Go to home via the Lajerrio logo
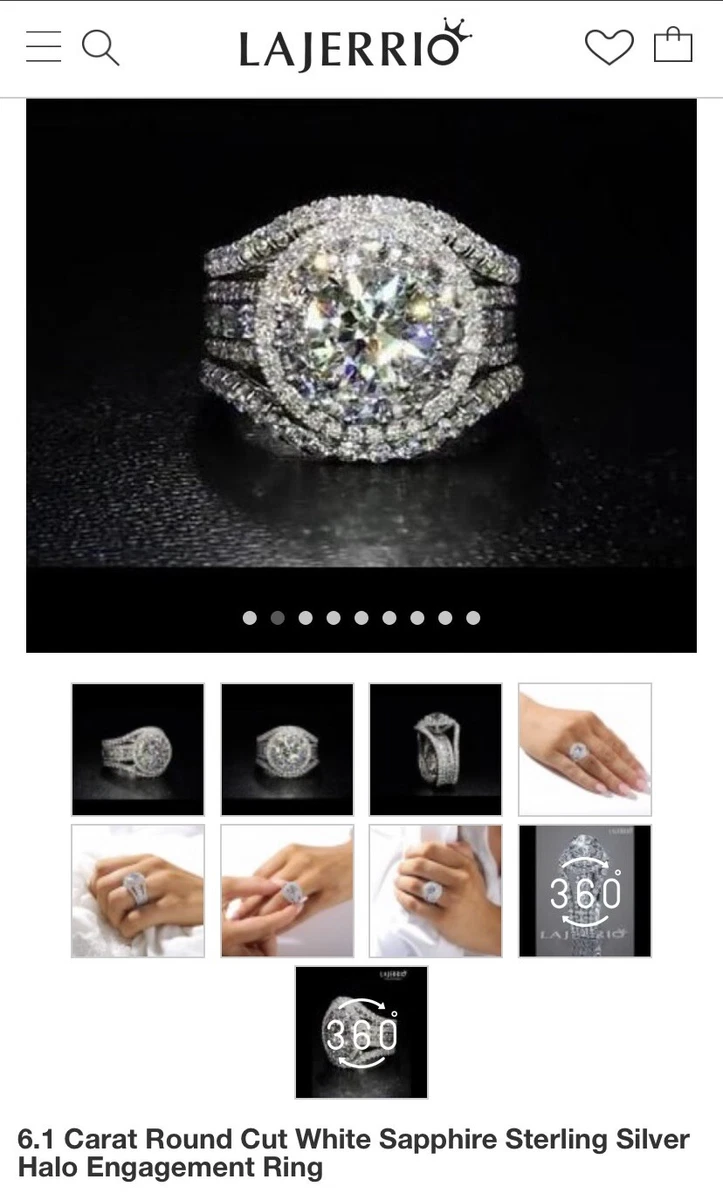Image resolution: width=723 pixels, height=1200 pixels. [354, 46]
